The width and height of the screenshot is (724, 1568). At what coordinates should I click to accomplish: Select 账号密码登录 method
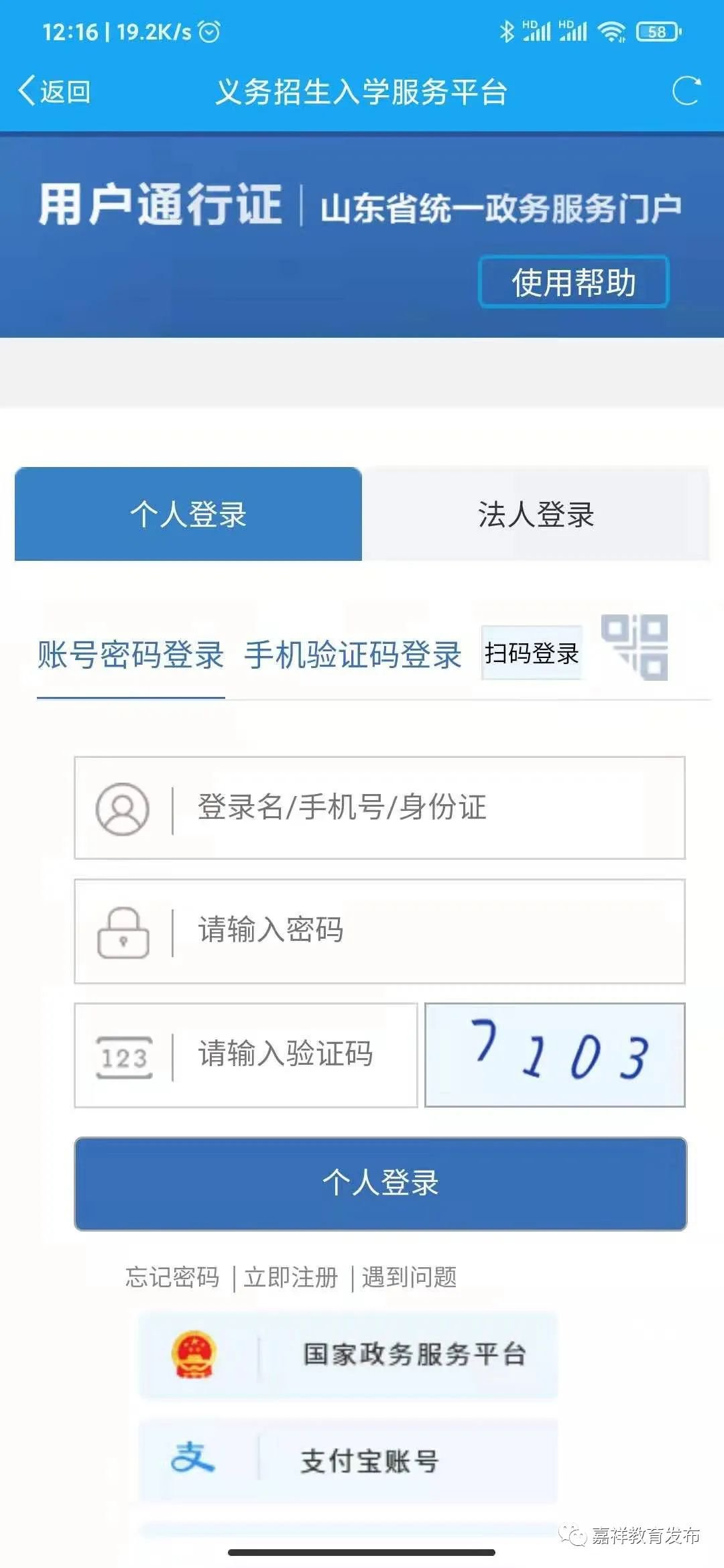coord(131,655)
